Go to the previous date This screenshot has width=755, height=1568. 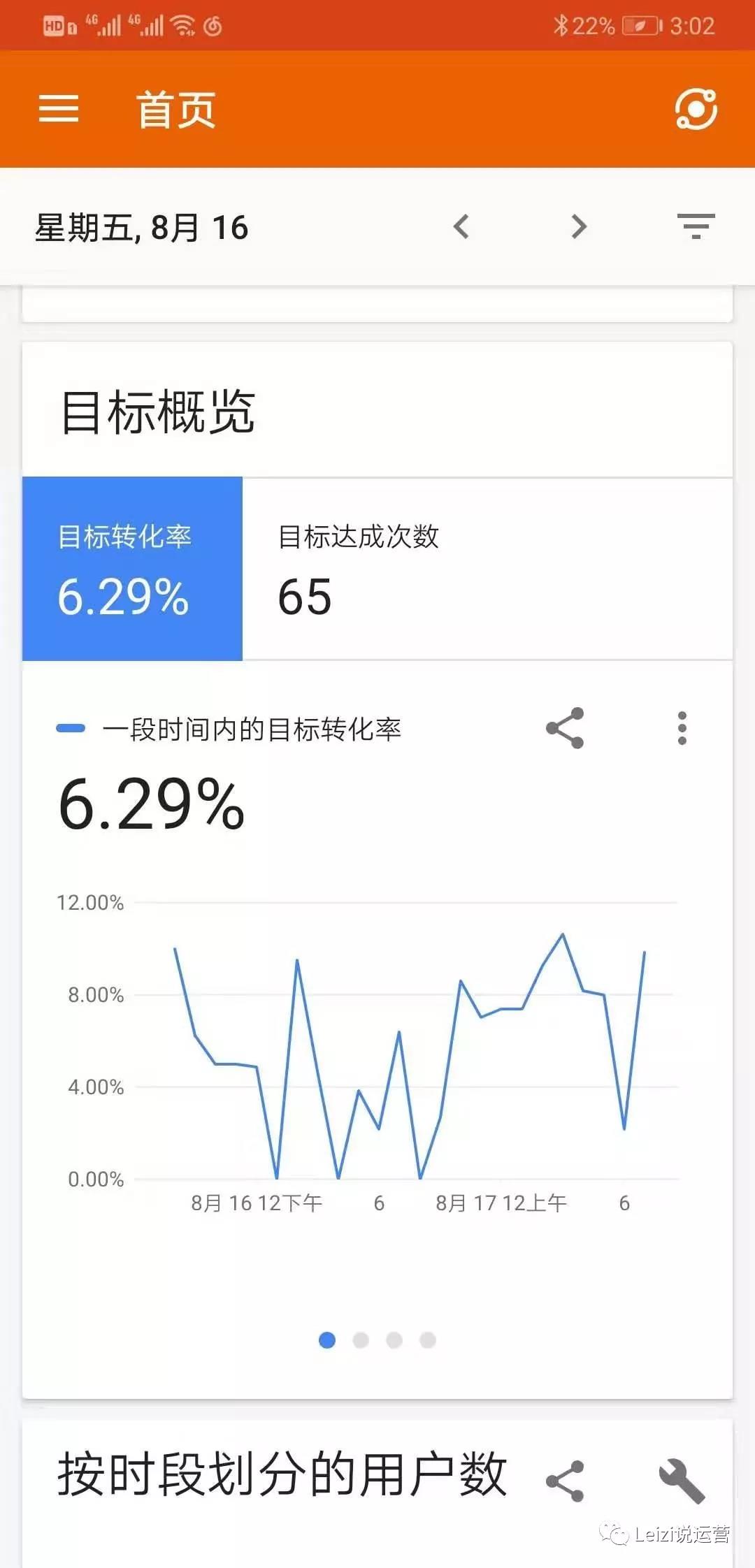461,226
